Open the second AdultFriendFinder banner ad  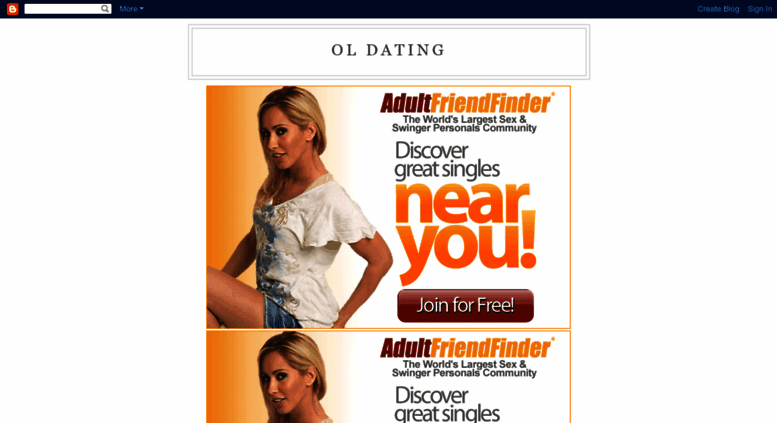[388, 378]
